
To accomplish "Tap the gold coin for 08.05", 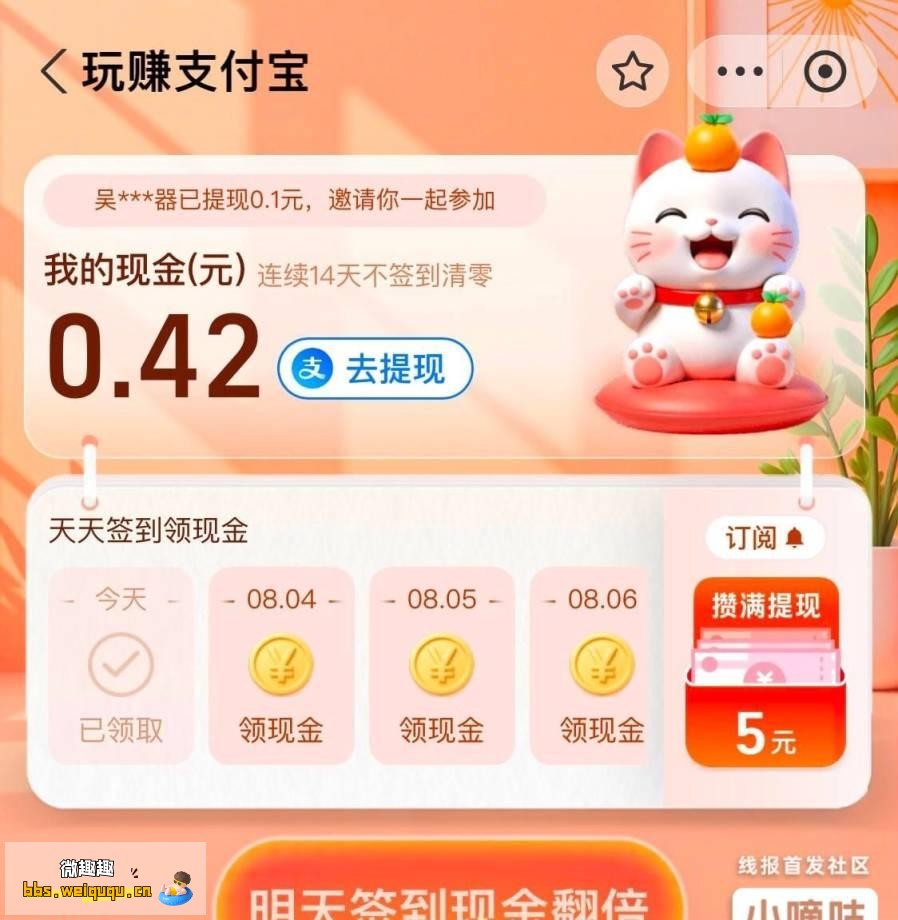I will [441, 665].
